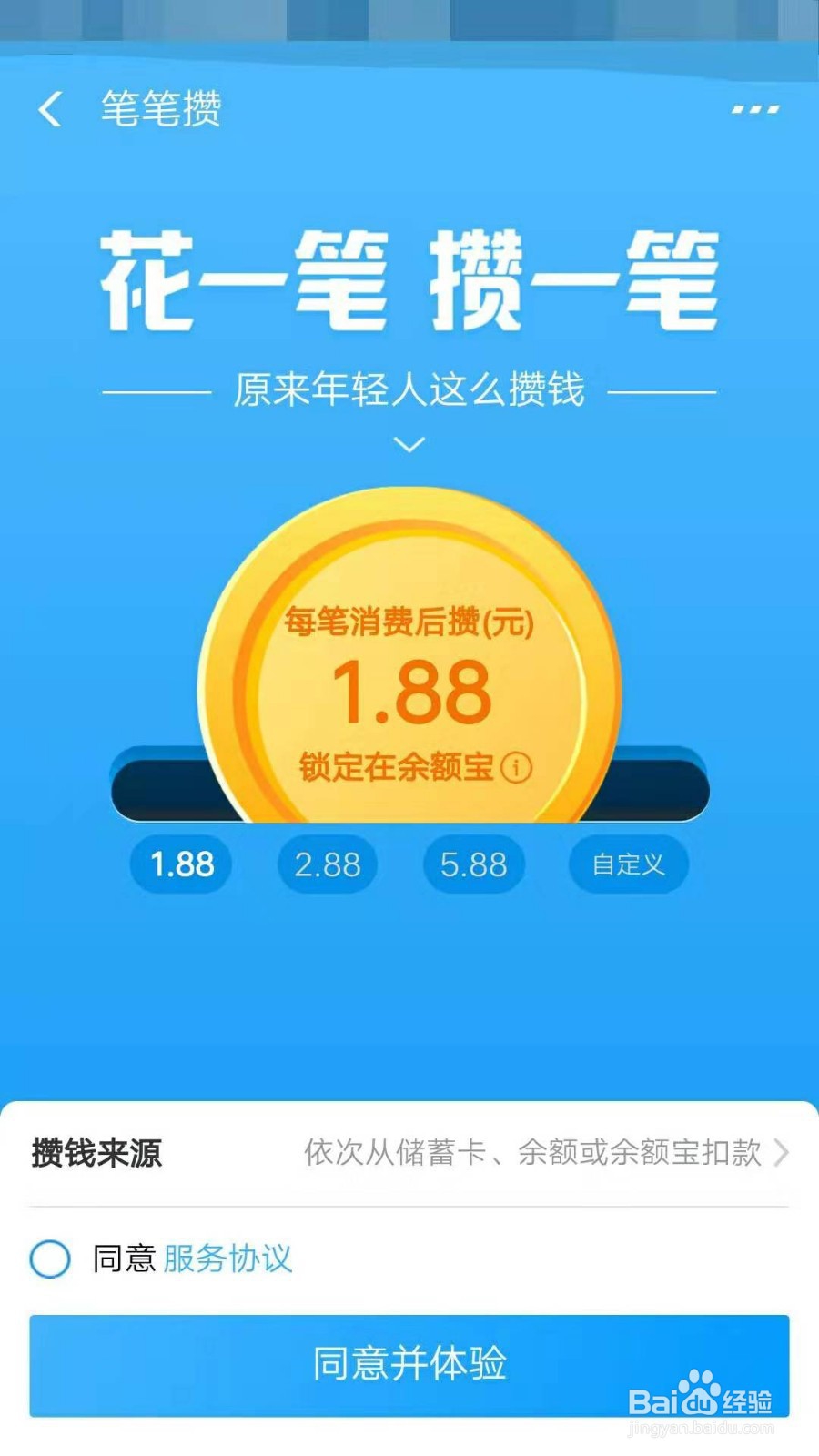Select the 2.88 savings amount
The image size is (819, 1456).
click(329, 864)
